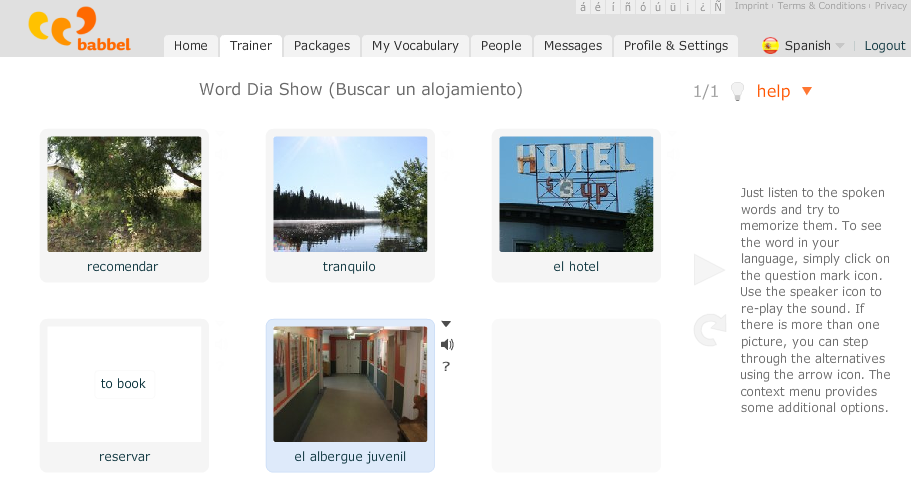The width and height of the screenshot is (911, 484).
Task: Switch to the Home tab
Action: pos(190,45)
